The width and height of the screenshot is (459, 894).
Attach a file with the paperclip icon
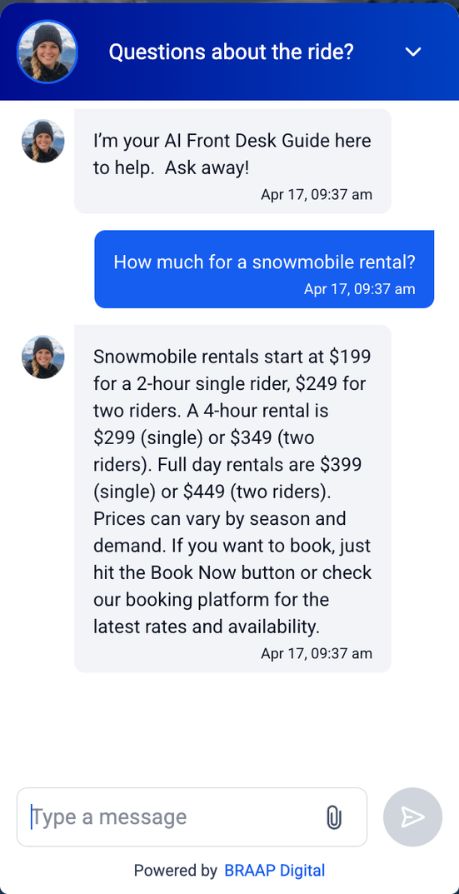(334, 817)
